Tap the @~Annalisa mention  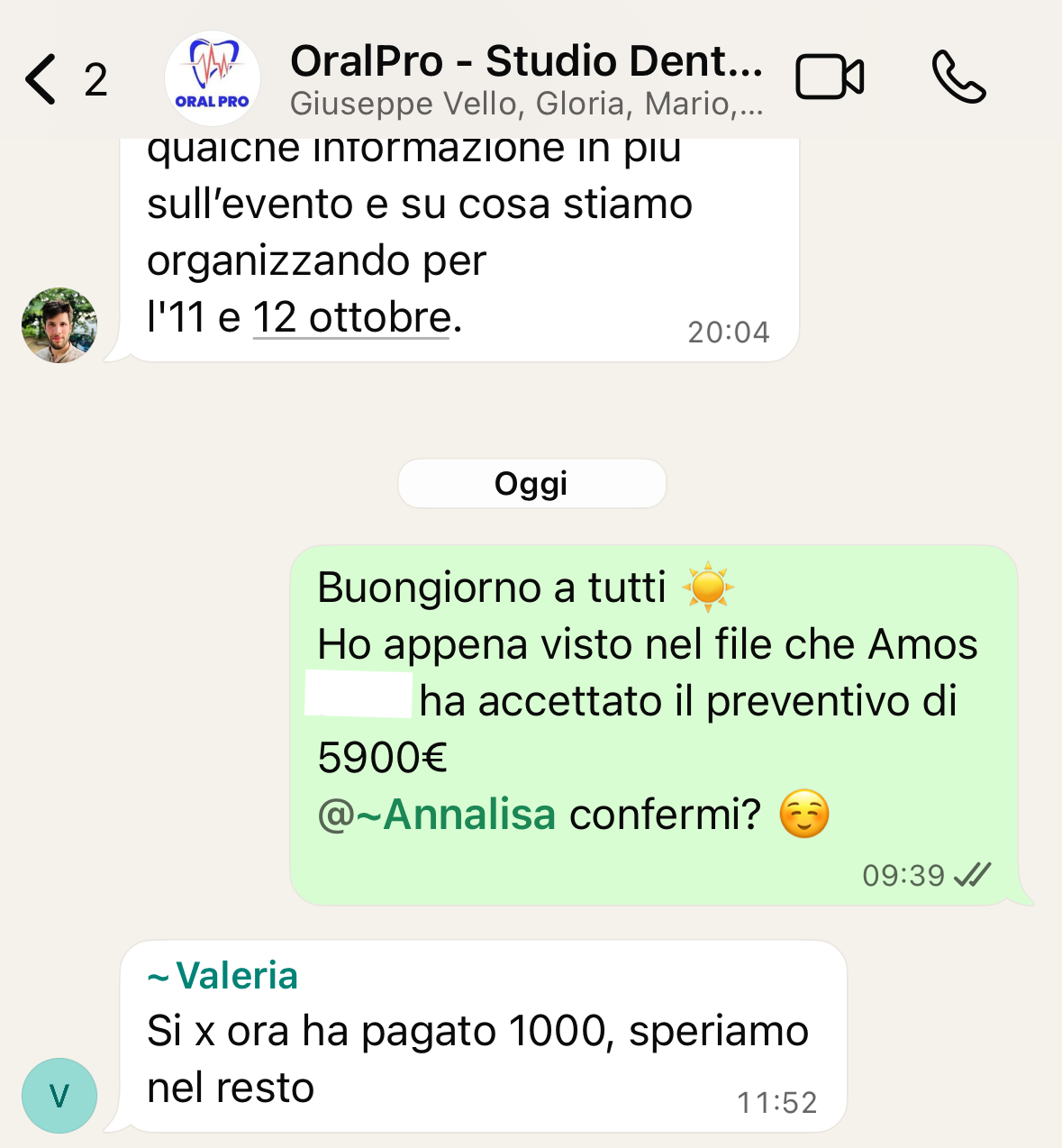point(437,815)
